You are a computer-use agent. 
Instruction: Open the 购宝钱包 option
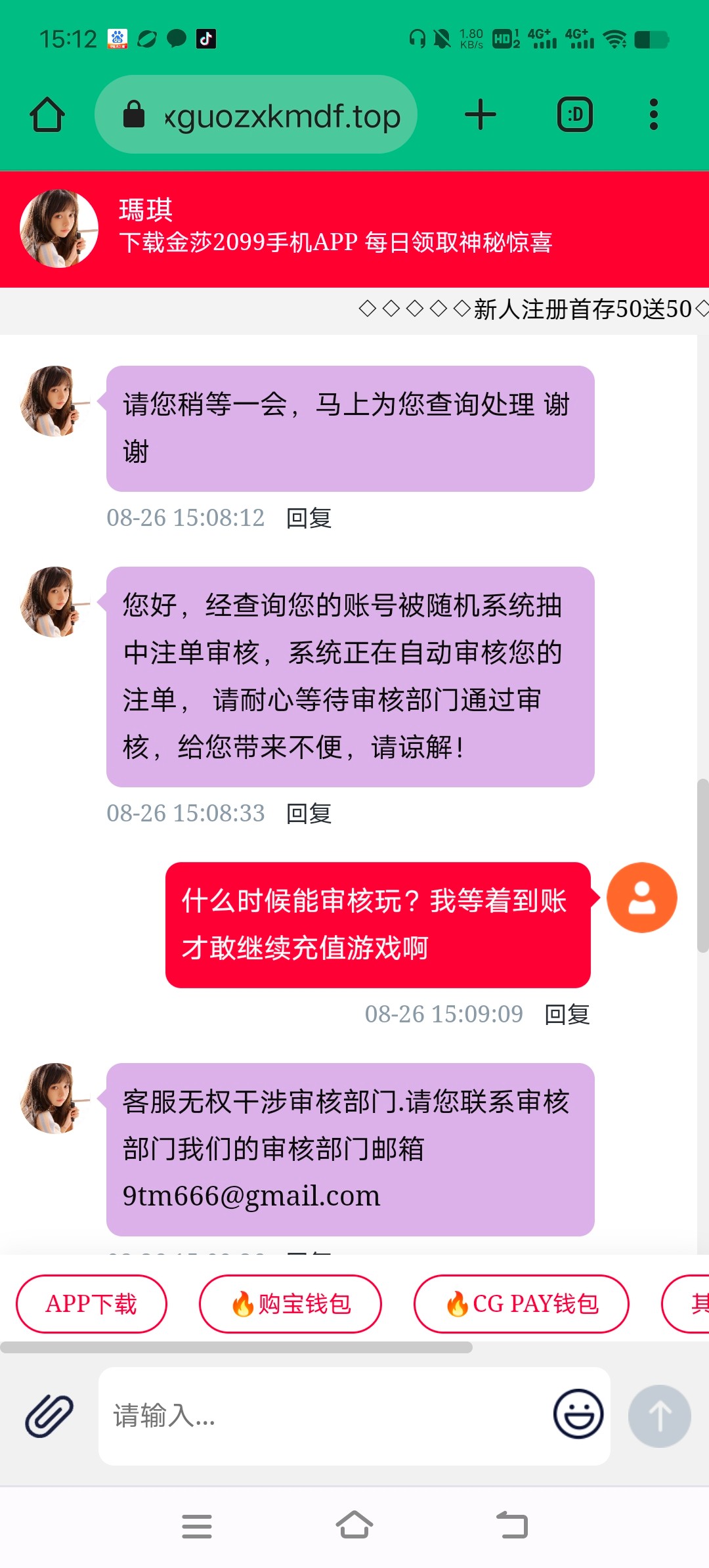[x=291, y=1304]
